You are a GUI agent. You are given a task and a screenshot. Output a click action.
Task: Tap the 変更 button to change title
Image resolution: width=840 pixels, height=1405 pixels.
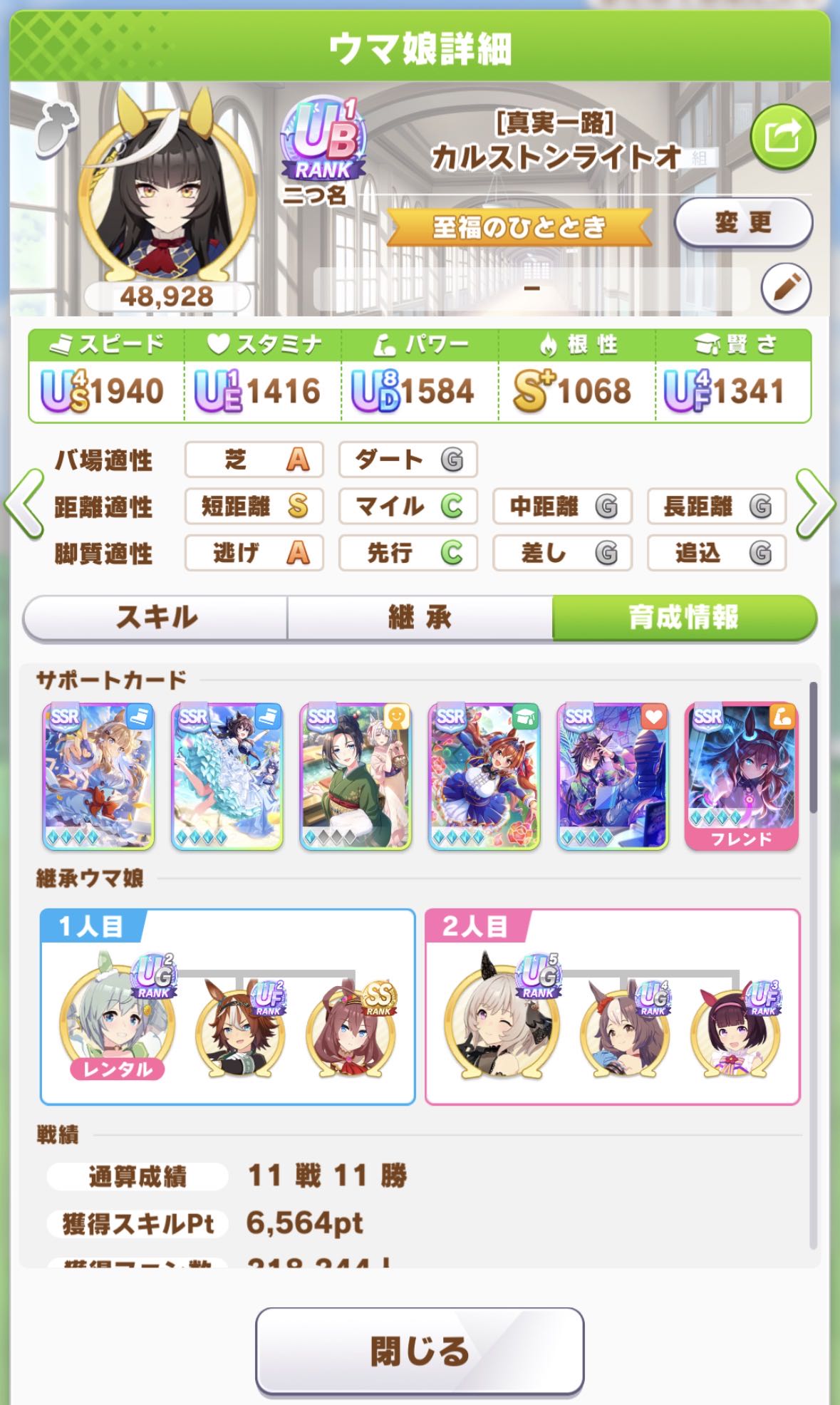[x=743, y=223]
